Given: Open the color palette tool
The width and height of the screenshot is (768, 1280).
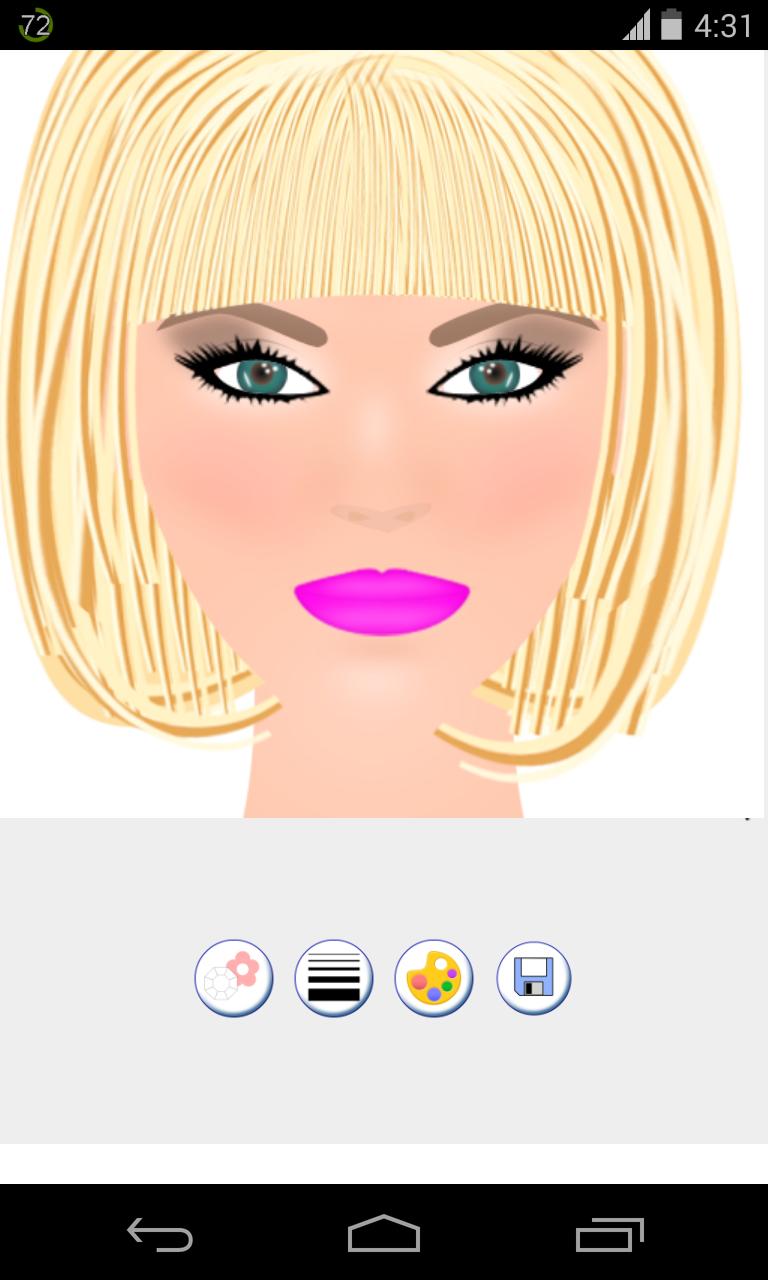Looking at the screenshot, I should coord(434,977).
